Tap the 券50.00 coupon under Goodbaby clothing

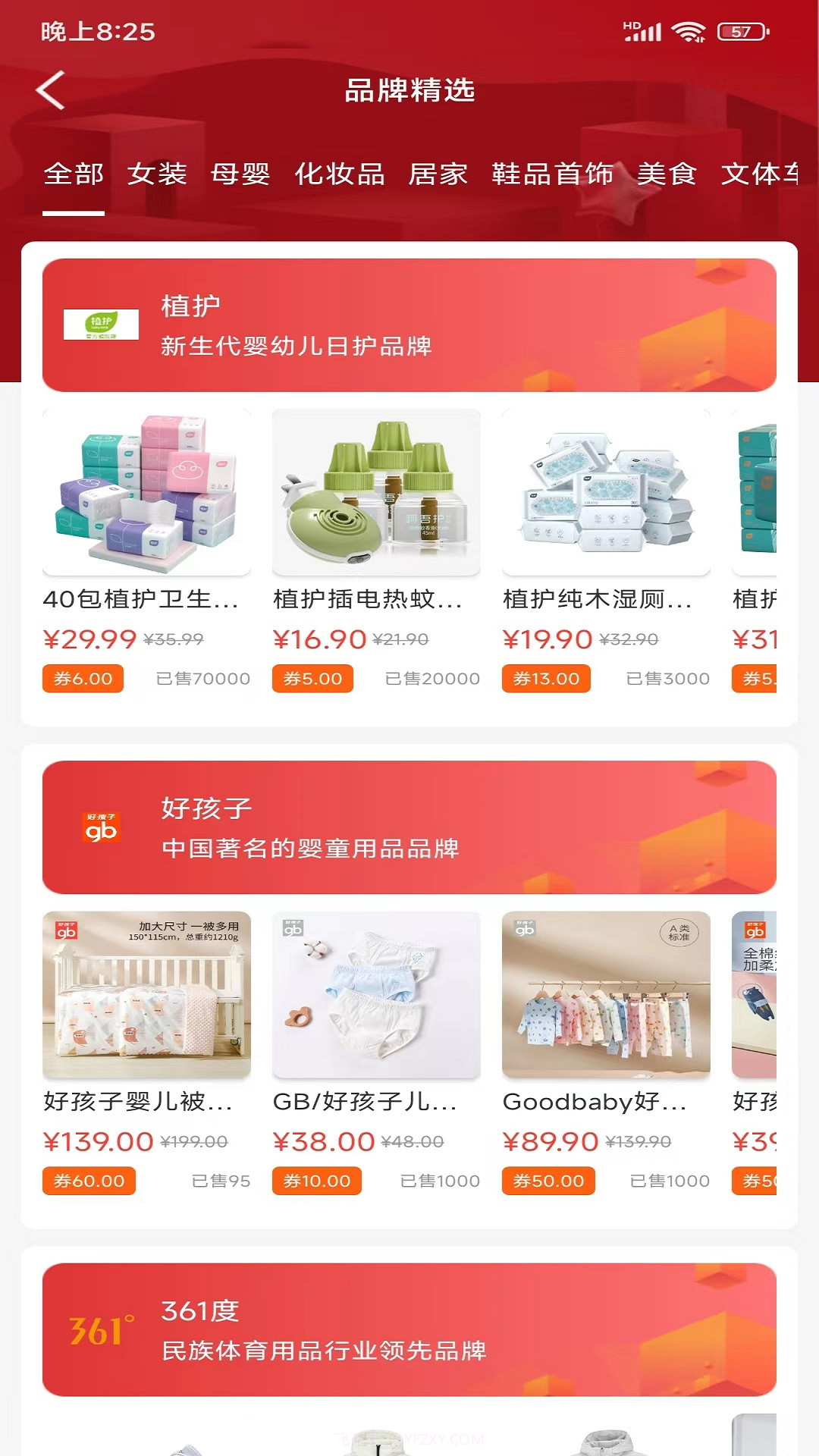548,1181
